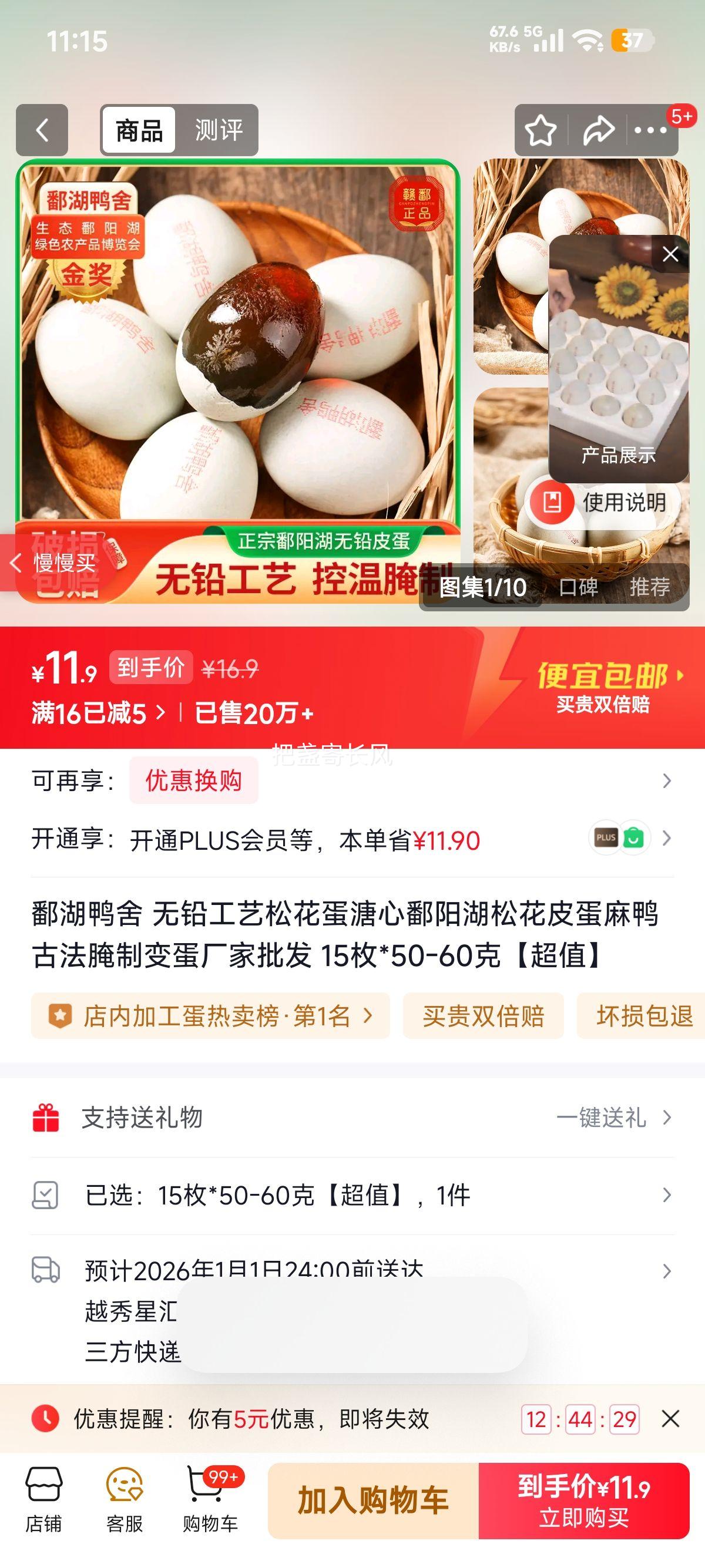705x1568 pixels.
Task: Favorite this product via the star icon
Action: point(540,130)
